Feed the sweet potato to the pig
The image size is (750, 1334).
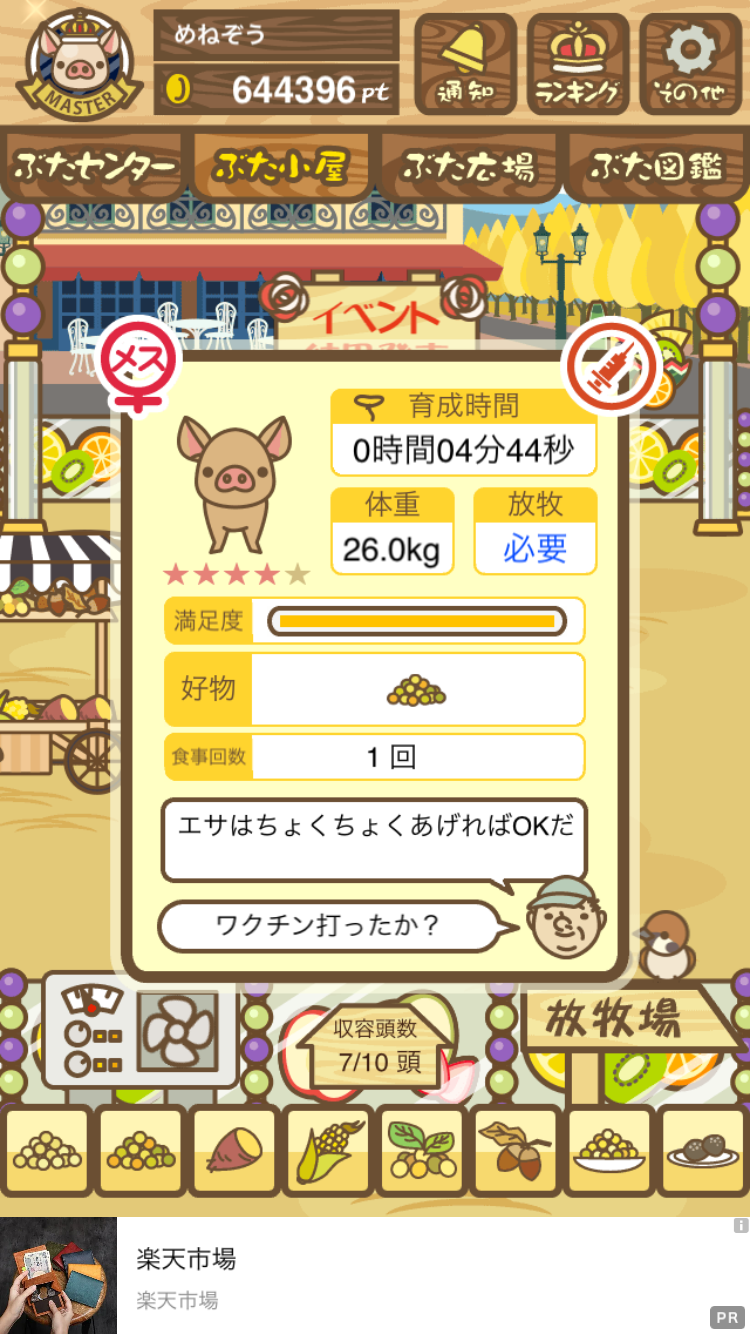233,1151
